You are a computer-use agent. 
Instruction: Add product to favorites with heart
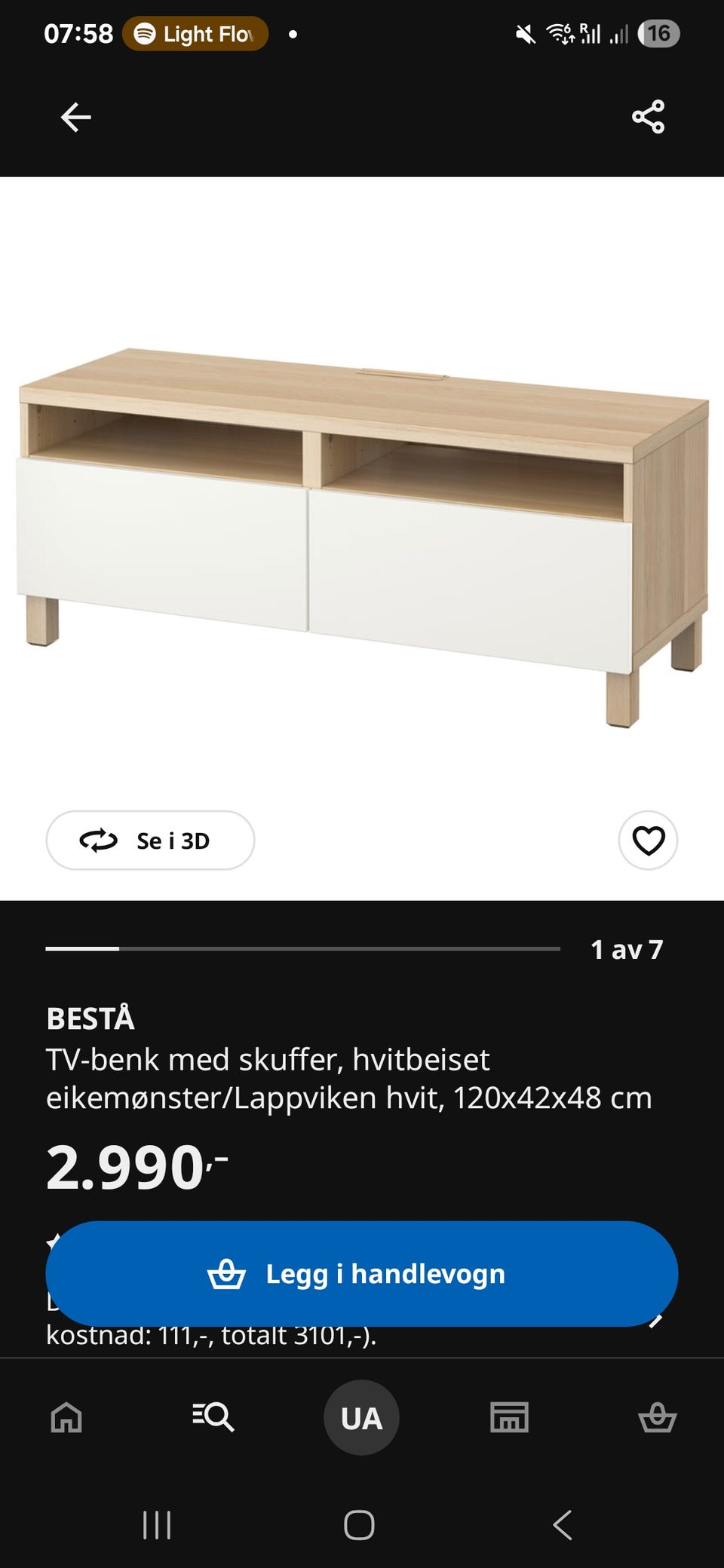[x=648, y=840]
